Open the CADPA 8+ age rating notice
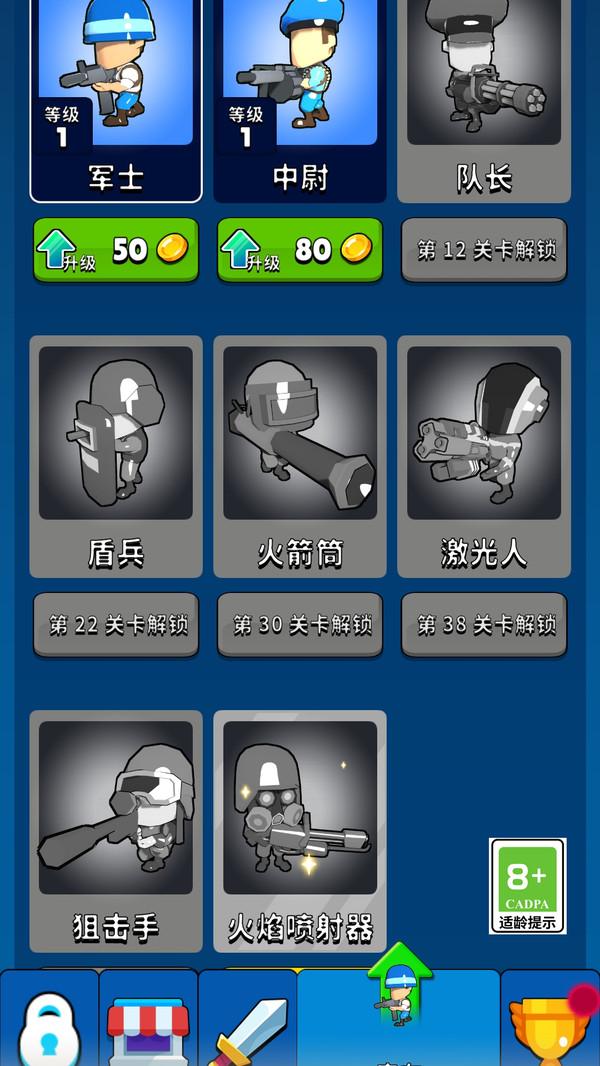 tap(527, 886)
